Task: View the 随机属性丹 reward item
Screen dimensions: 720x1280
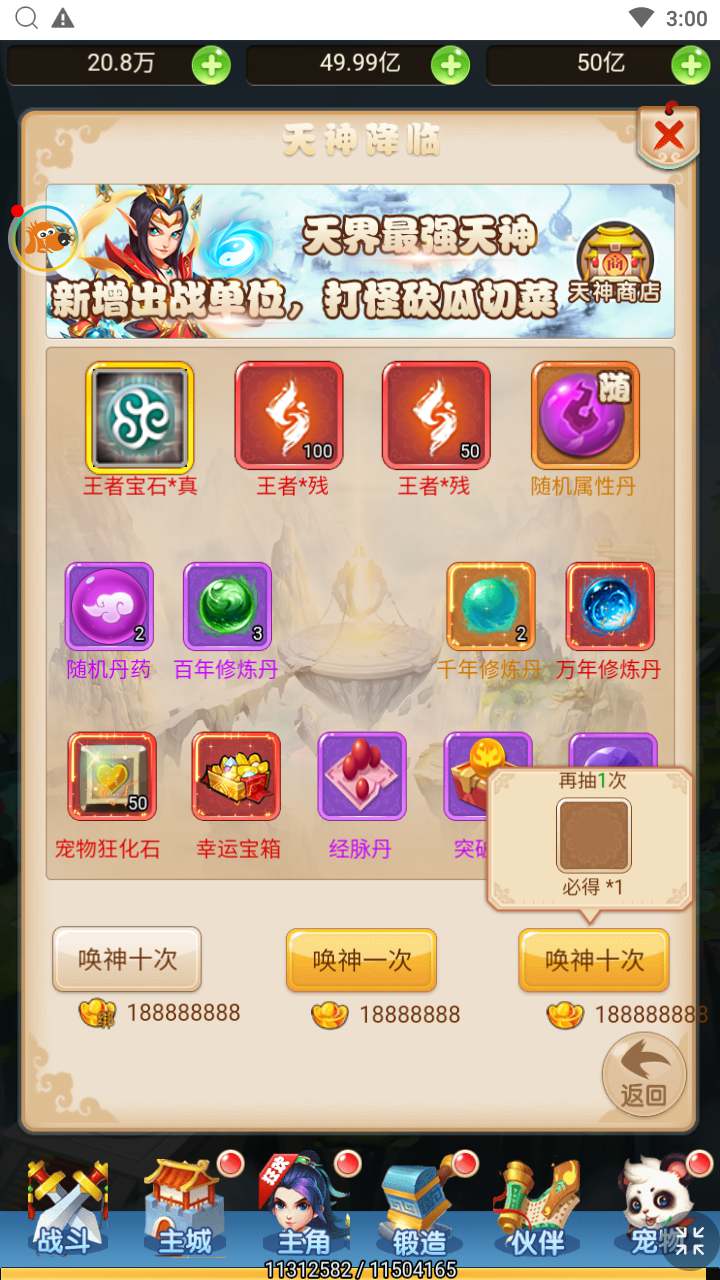Action: (x=585, y=416)
